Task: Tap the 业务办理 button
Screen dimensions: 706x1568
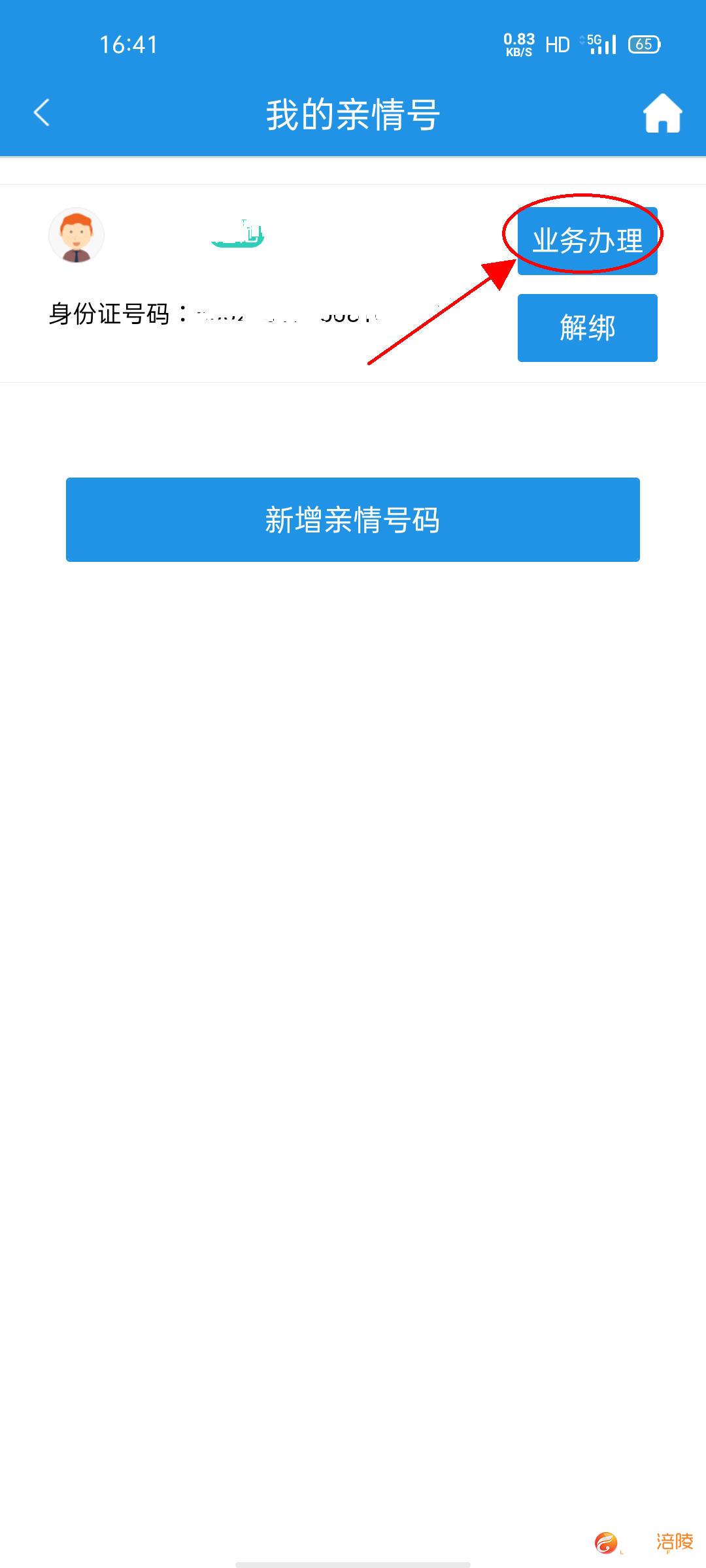Action: point(587,240)
